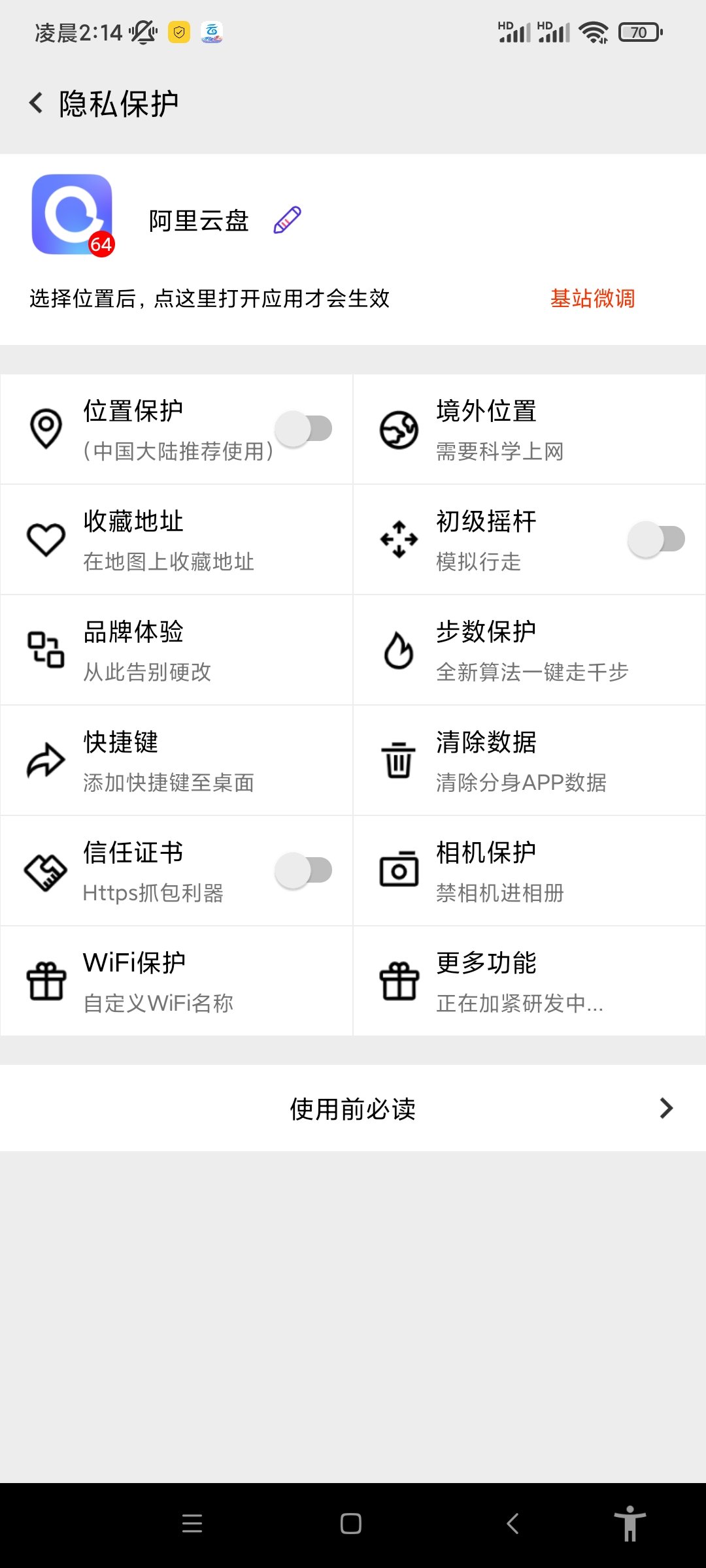Toggle the 位置保护 switch
The image size is (706, 1568).
coord(304,429)
